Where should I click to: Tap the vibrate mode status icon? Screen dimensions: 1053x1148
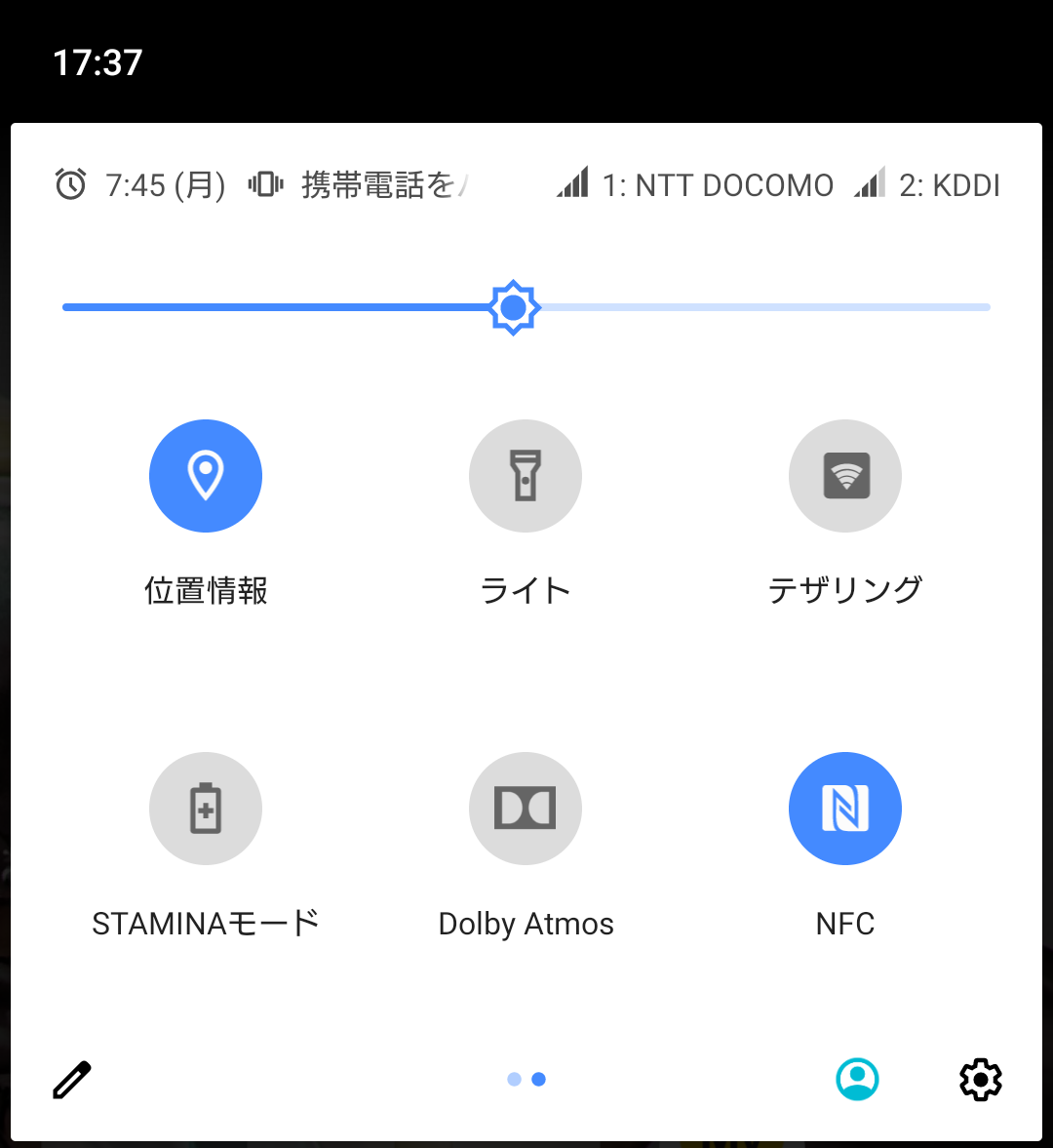pos(264,184)
